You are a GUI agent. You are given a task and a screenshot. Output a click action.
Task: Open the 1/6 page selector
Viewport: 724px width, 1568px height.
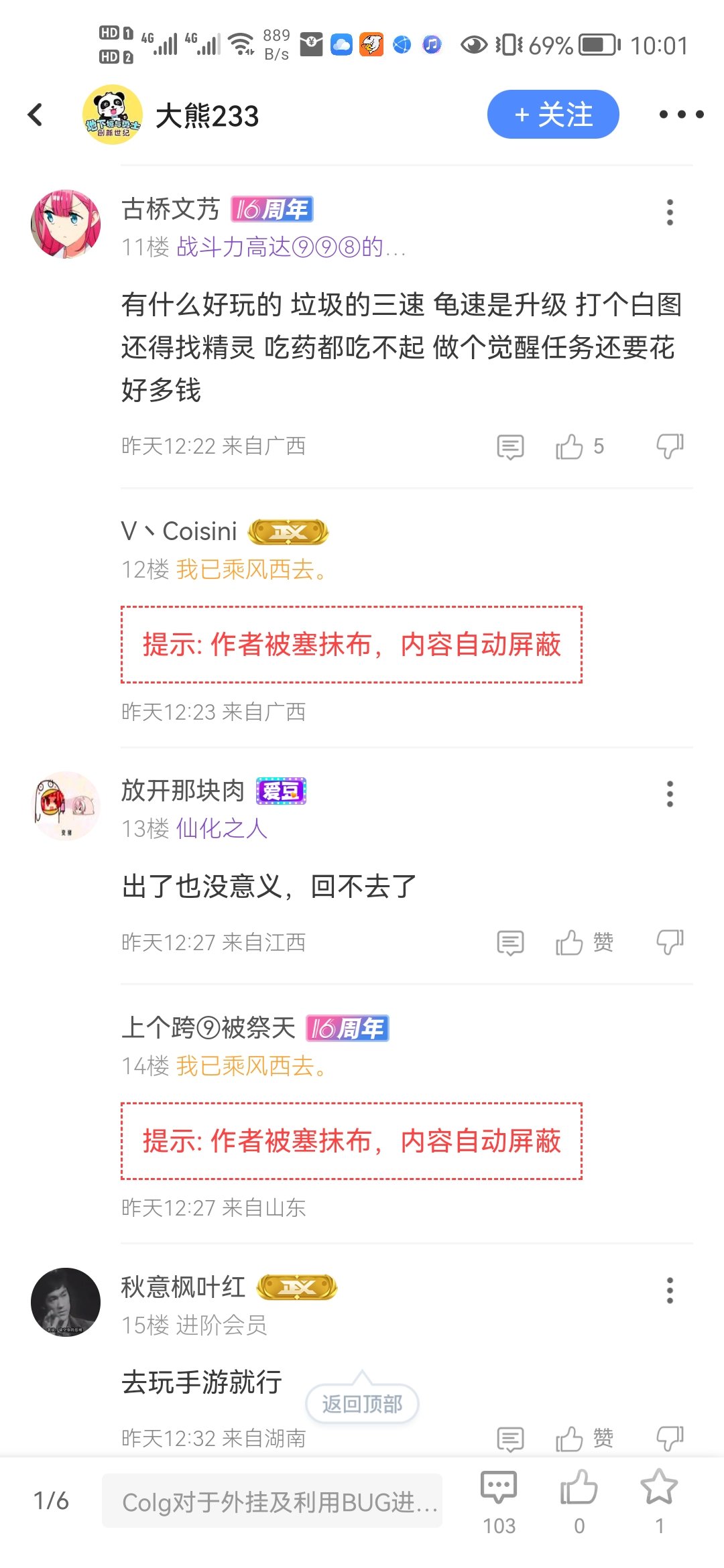click(51, 1501)
